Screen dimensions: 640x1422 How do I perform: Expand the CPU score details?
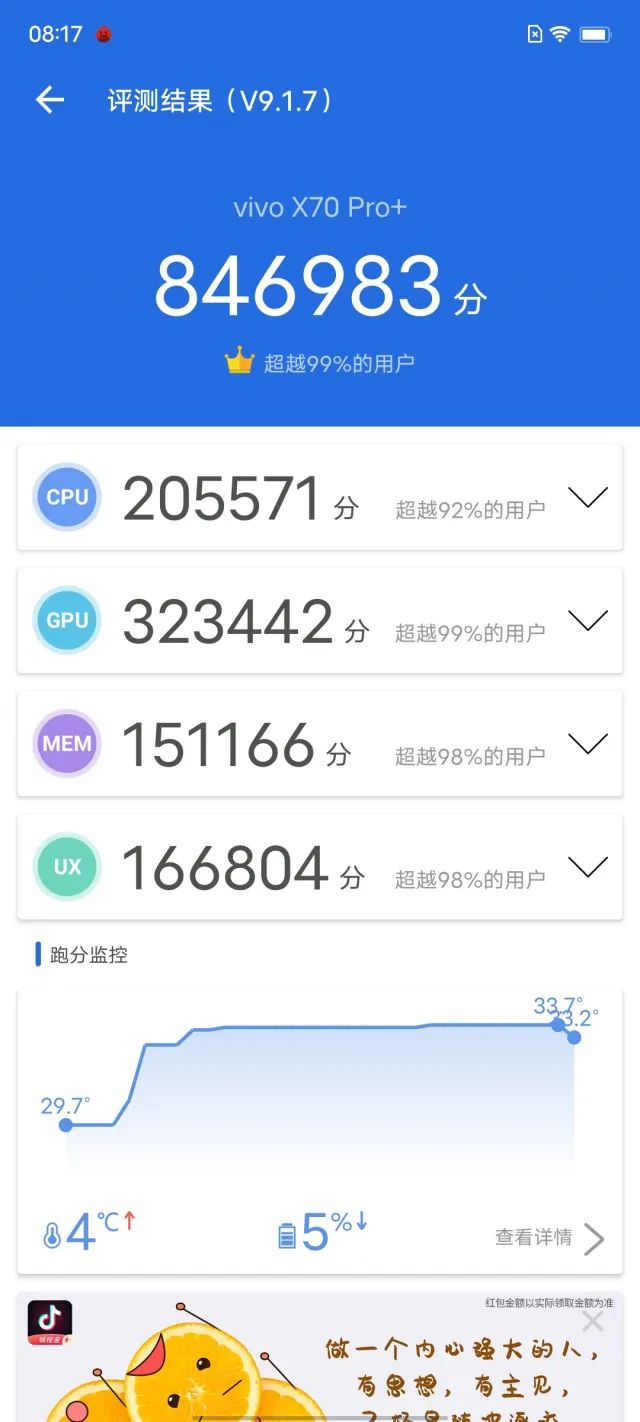587,497
